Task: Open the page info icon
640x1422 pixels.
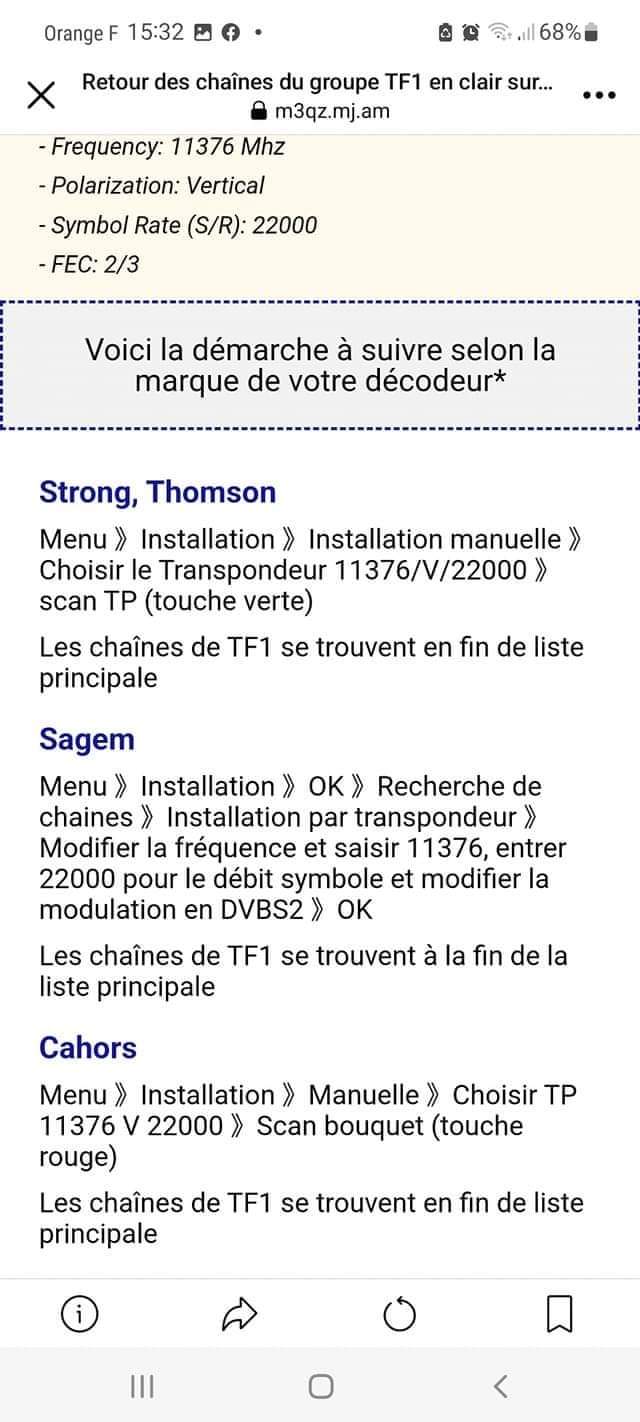Action: click(80, 1313)
